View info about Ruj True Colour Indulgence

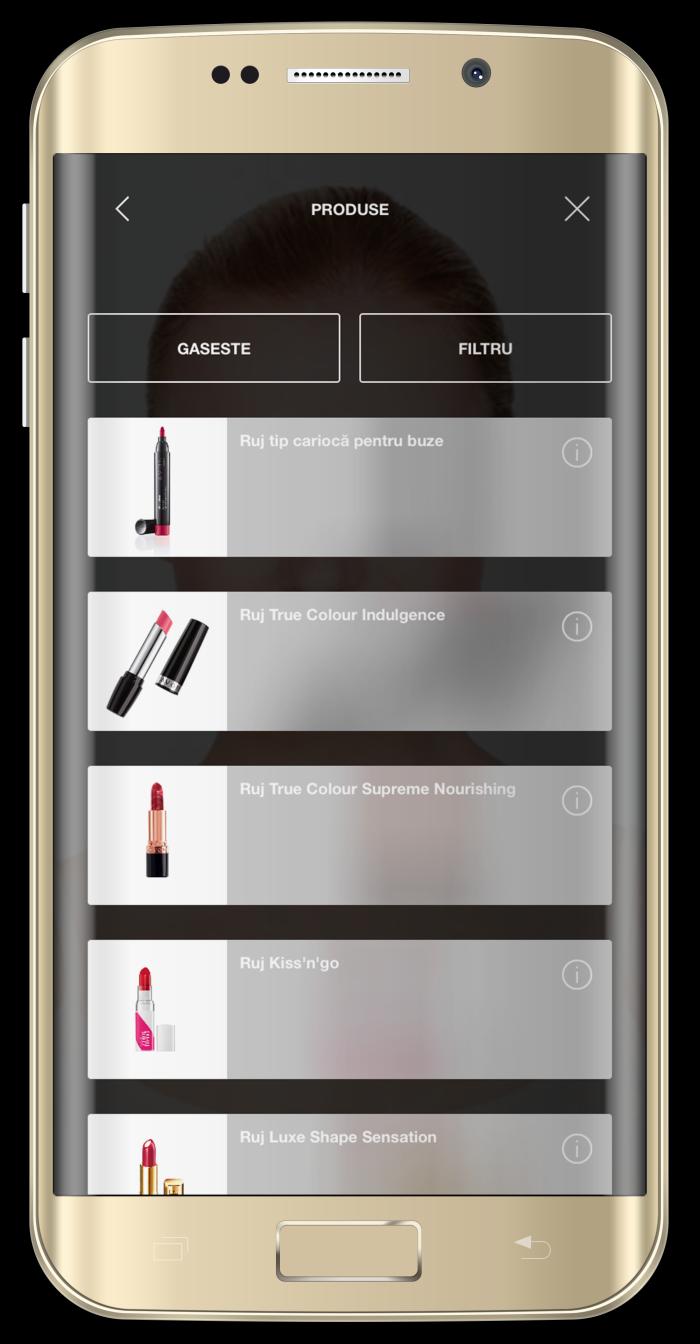(x=577, y=627)
